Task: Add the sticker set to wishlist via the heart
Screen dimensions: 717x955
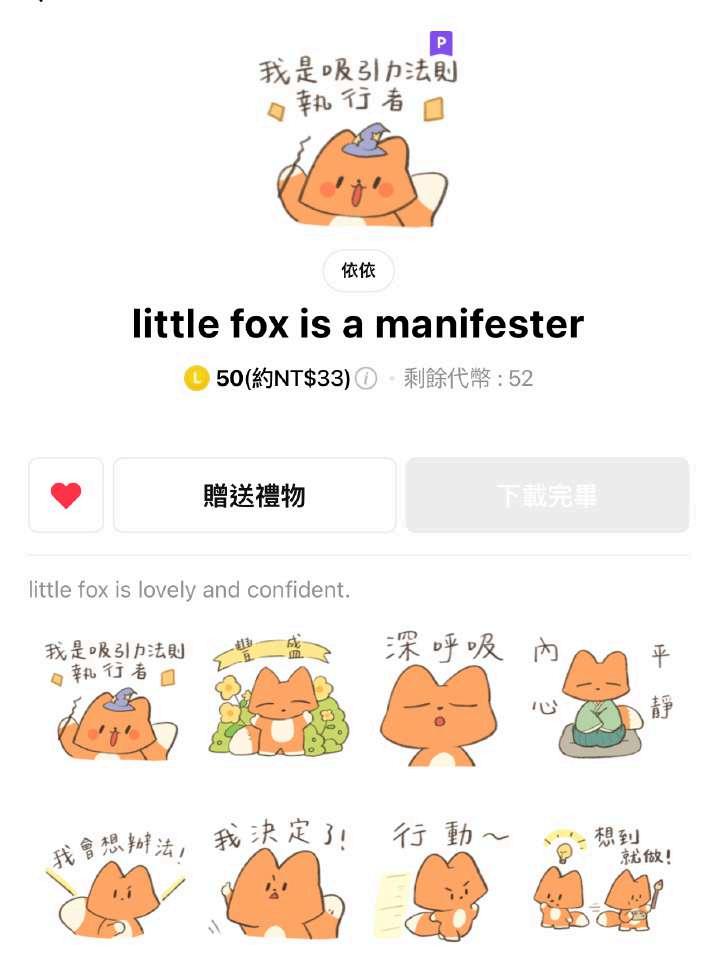Action: coord(66,495)
